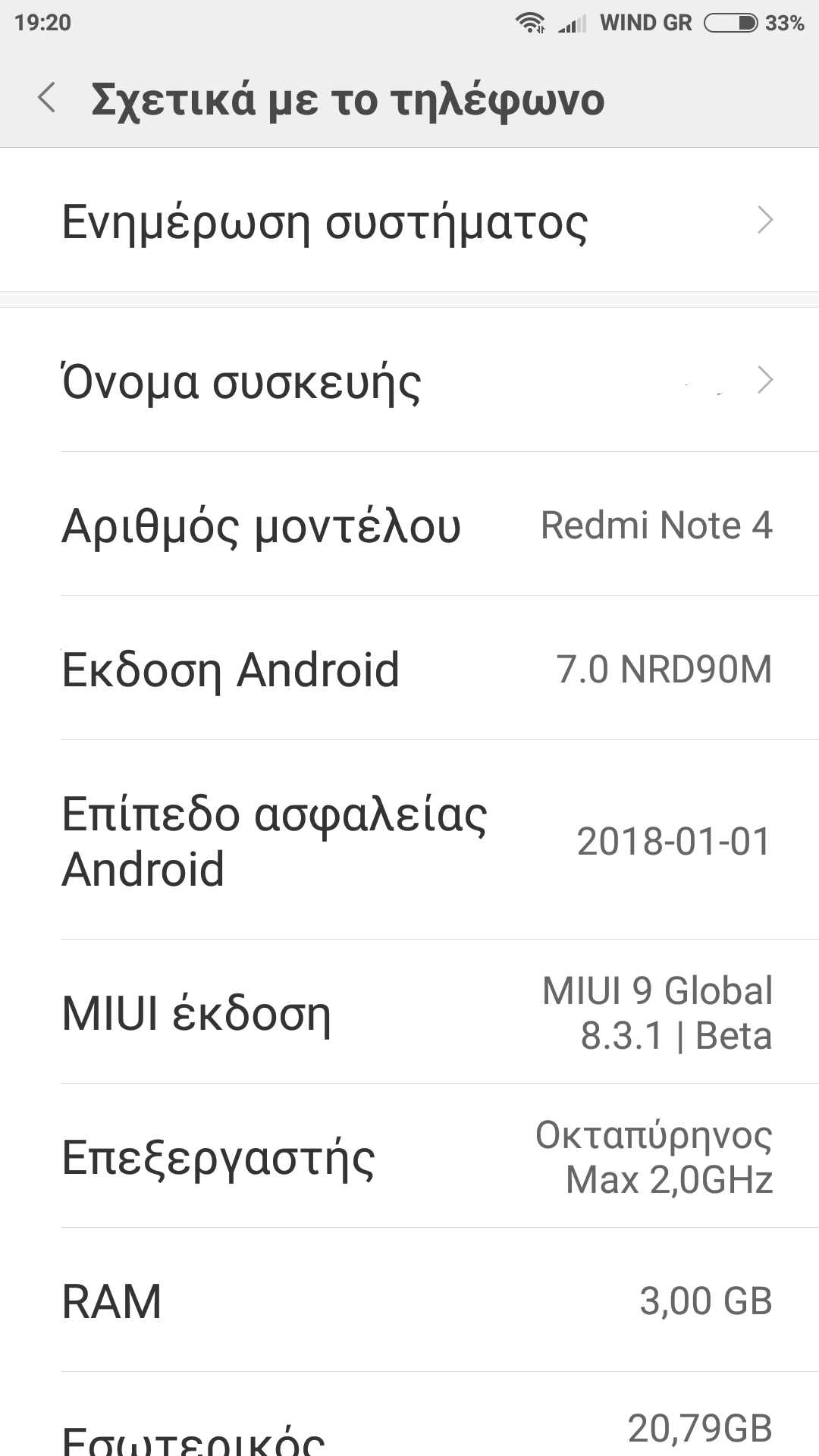The image size is (819, 1456).
Task: Open Όνομα συσκευής setting
Action: [x=409, y=380]
